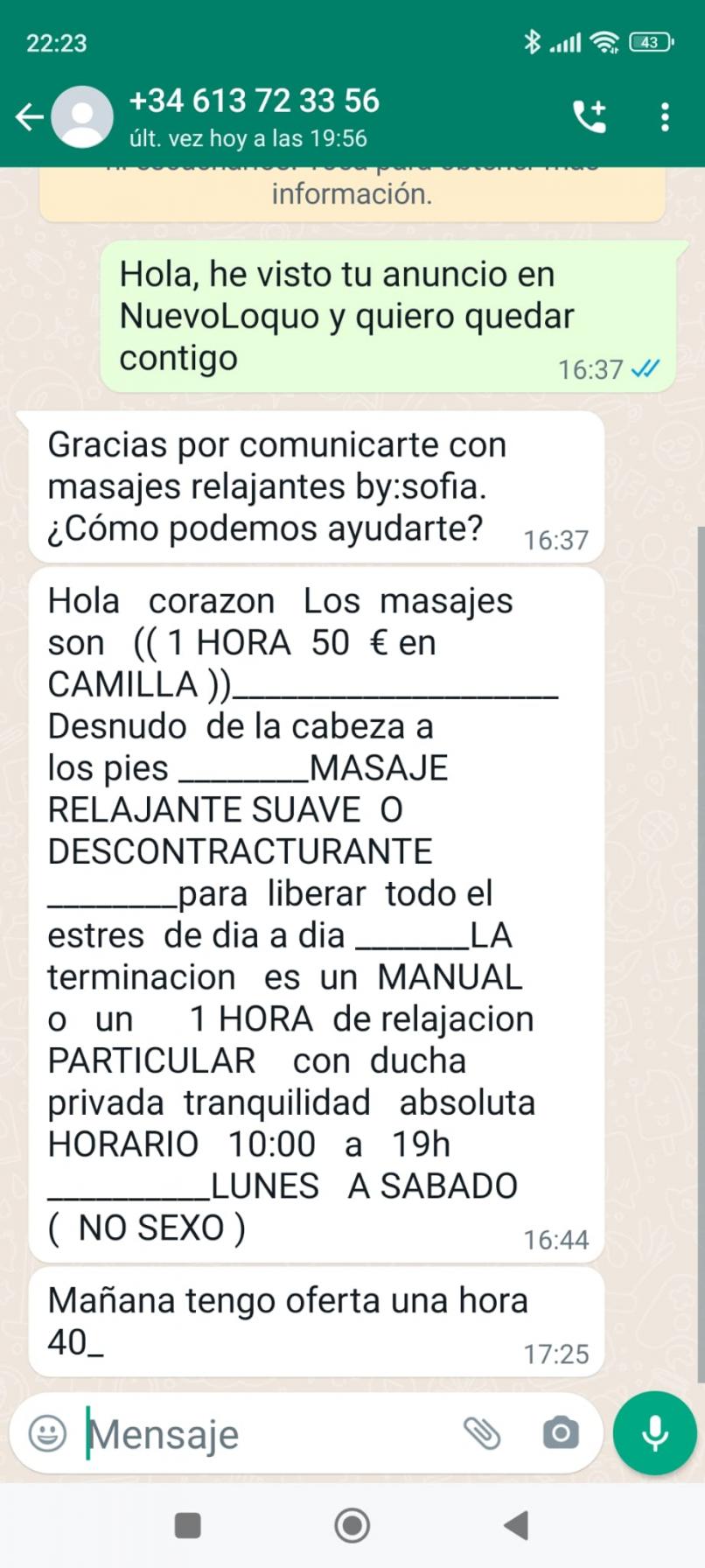The height and width of the screenshot is (1568, 705).
Task: Start a call with the phone icon
Action: (x=590, y=116)
